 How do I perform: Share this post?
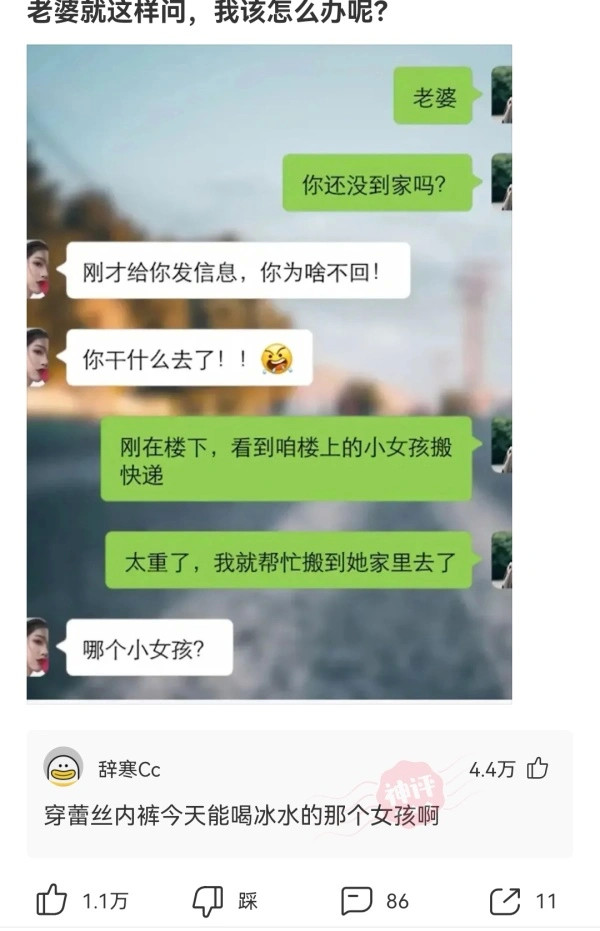tap(505, 900)
